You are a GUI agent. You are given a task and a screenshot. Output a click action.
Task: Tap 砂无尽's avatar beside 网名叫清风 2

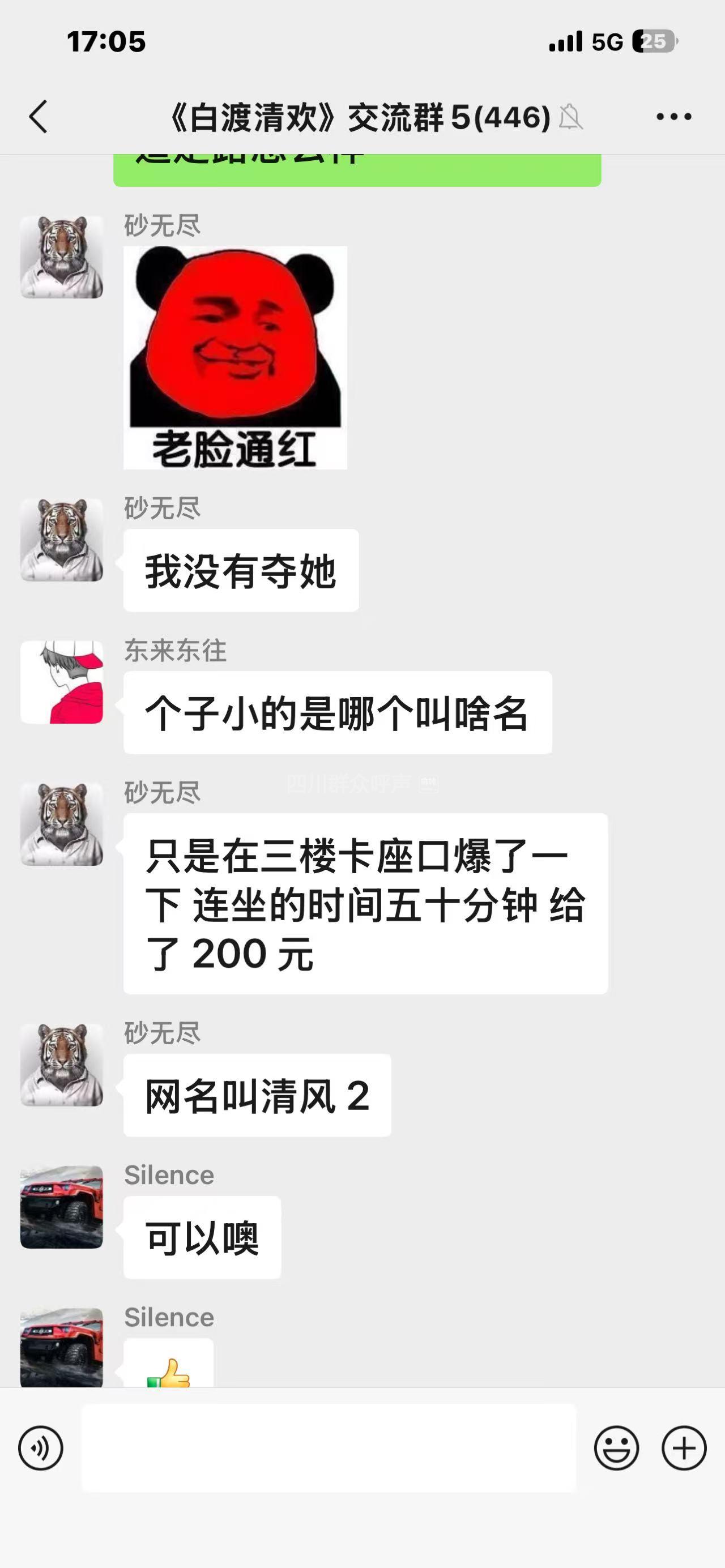(x=62, y=1065)
